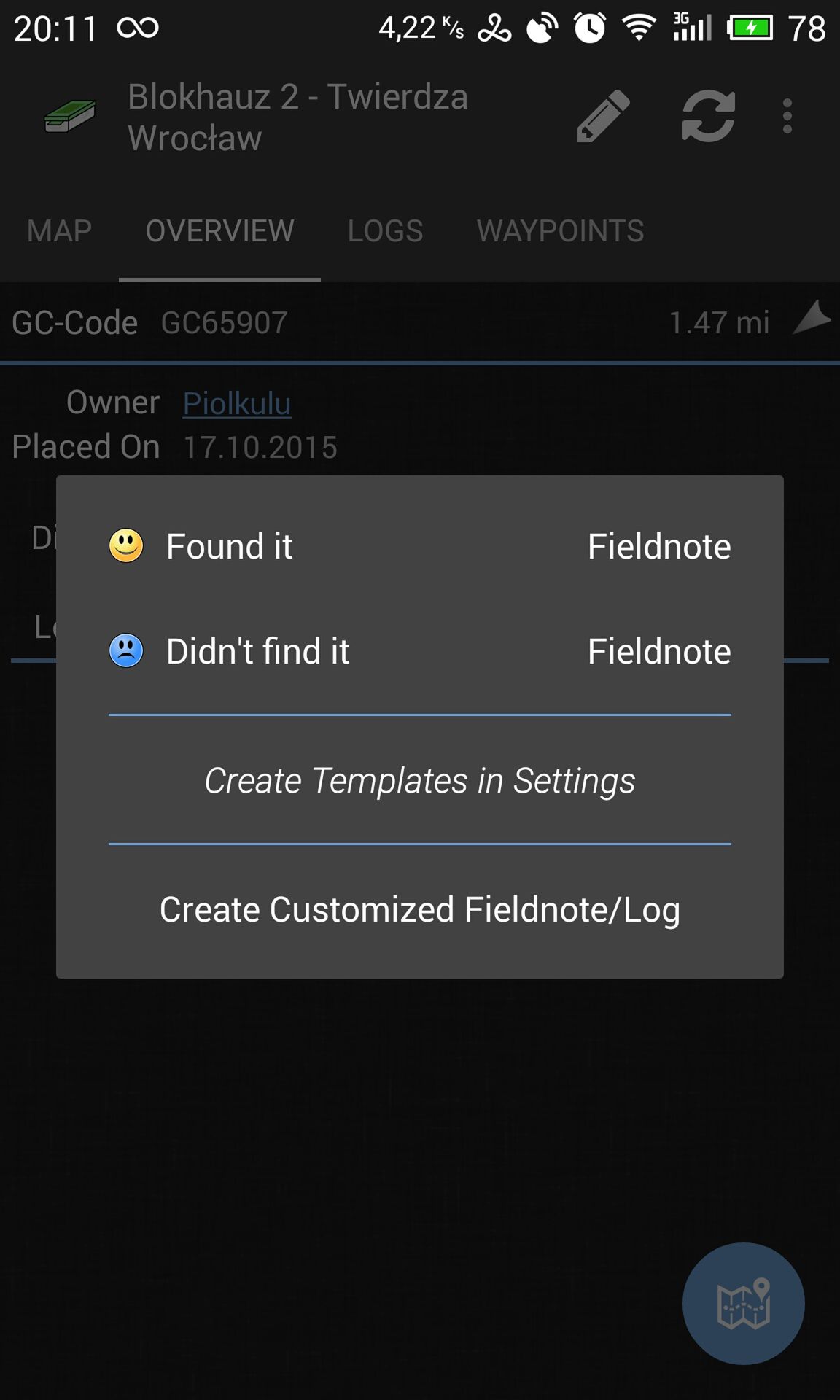Refresh the cache with sync icon
This screenshot has height=1400, width=840.
click(708, 116)
